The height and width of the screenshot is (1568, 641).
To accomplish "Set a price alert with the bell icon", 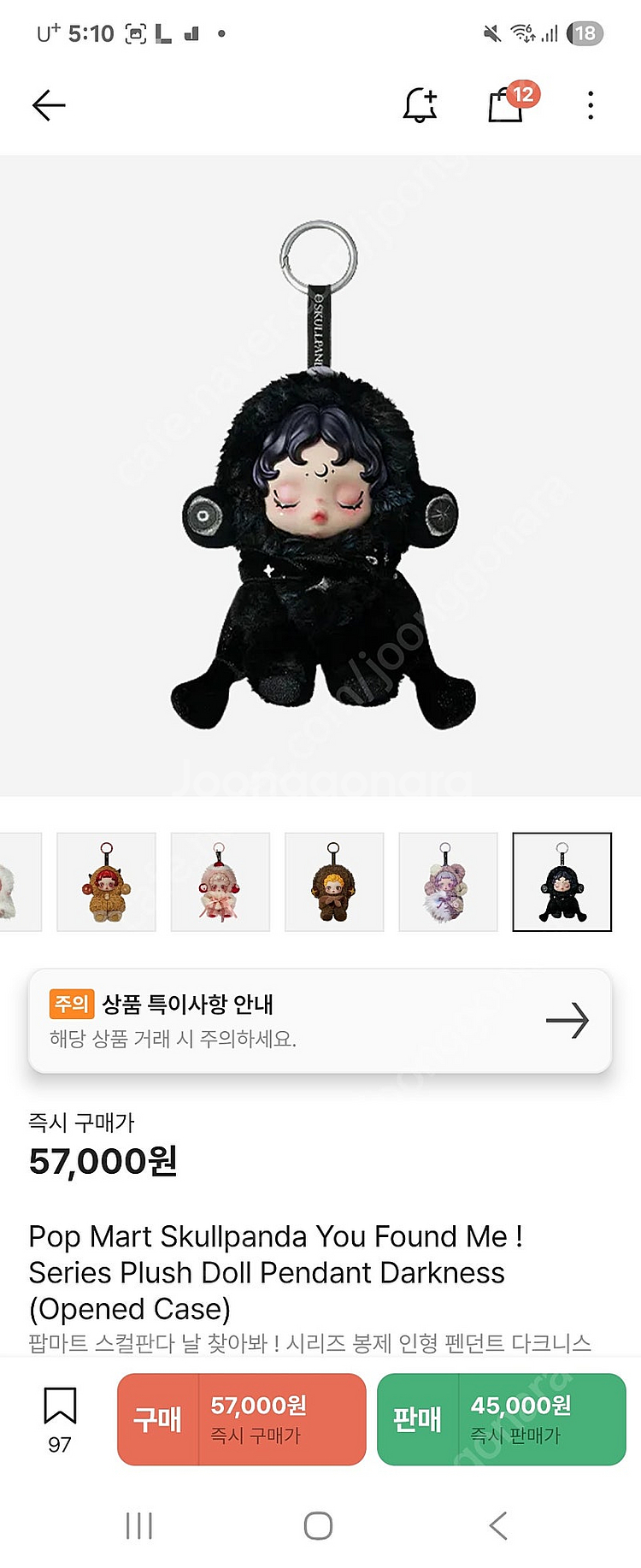I will (420, 105).
